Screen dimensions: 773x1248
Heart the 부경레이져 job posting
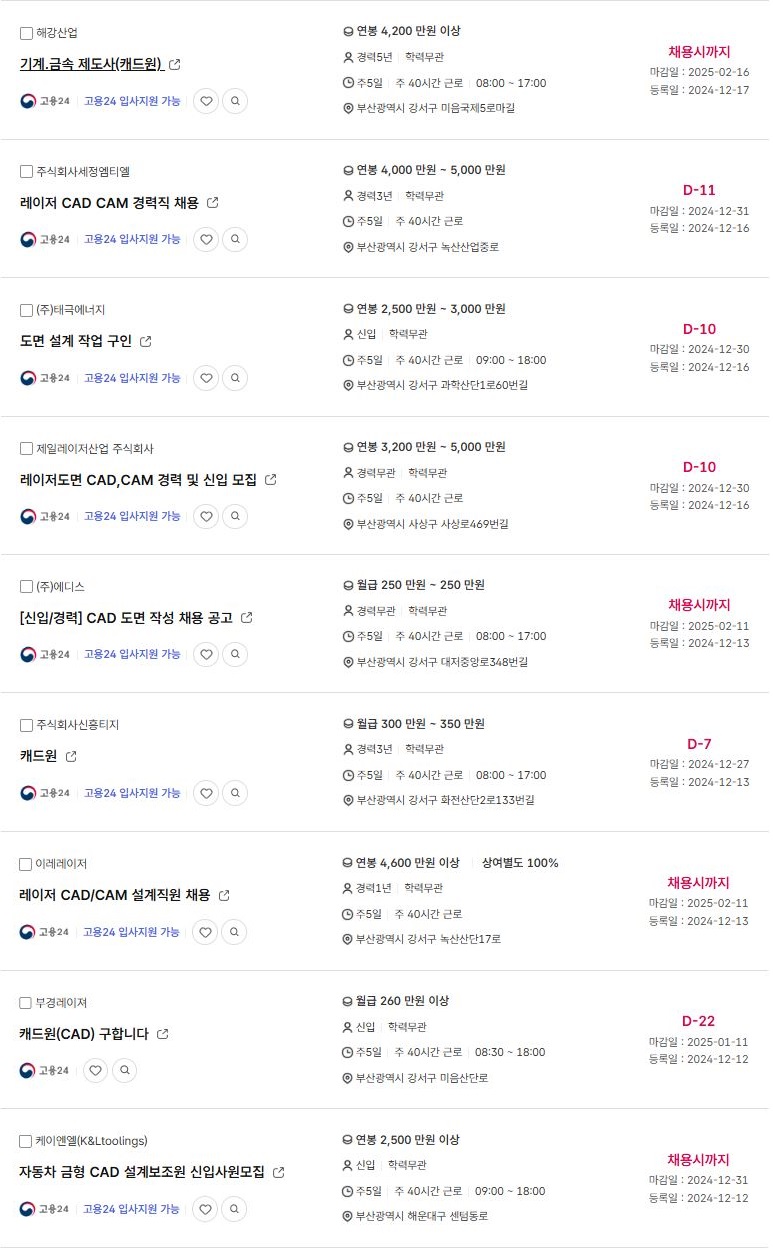point(95,1070)
